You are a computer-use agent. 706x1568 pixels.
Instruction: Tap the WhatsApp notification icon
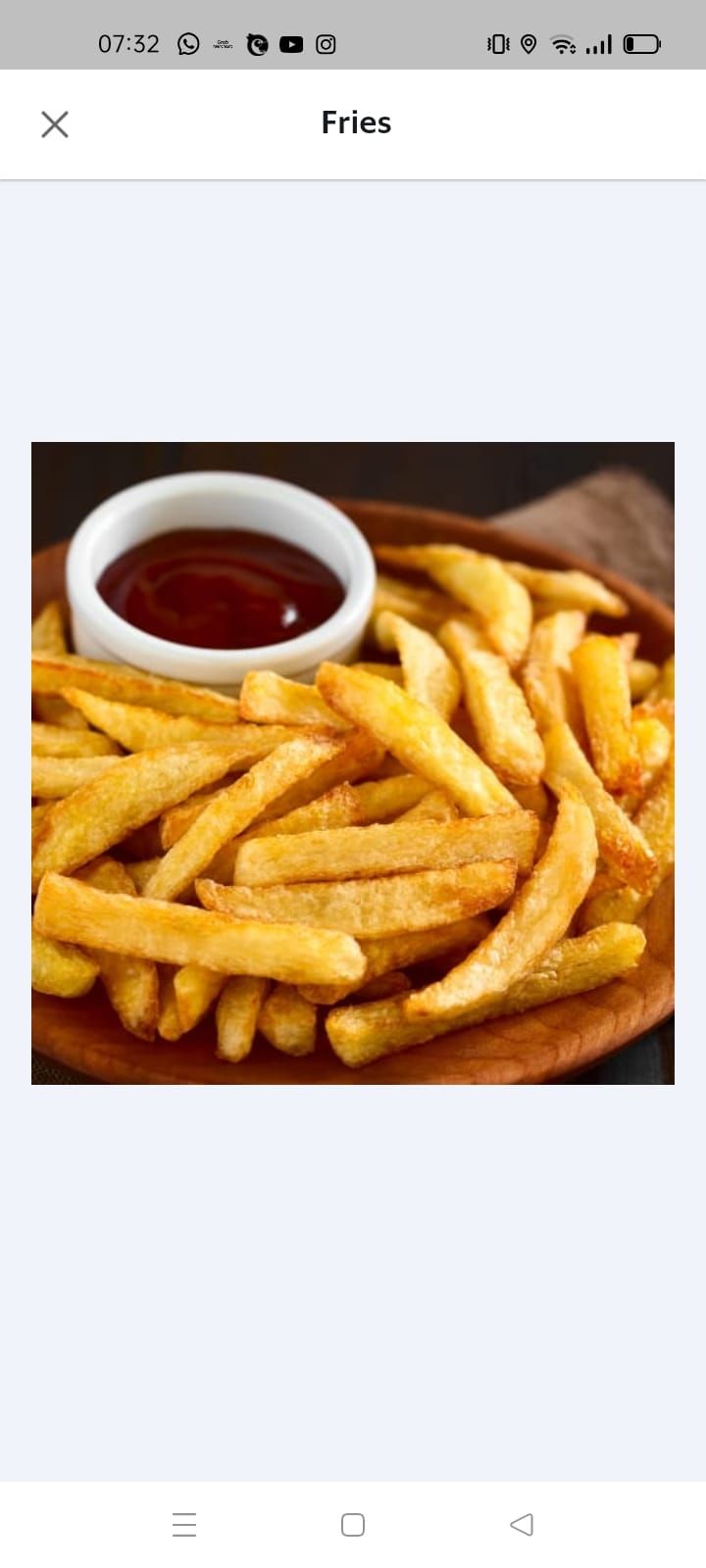click(188, 44)
